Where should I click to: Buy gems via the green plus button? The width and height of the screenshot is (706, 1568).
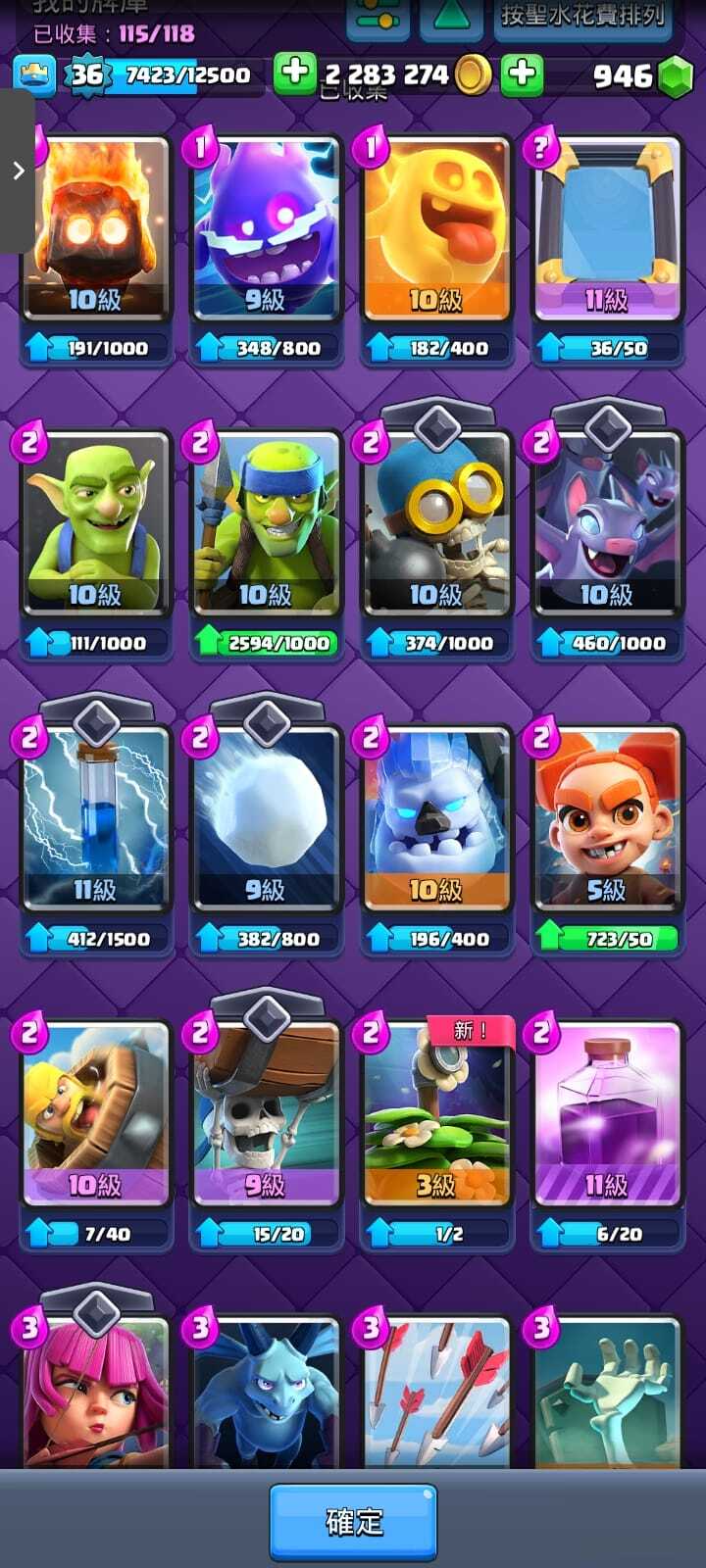pos(522,73)
